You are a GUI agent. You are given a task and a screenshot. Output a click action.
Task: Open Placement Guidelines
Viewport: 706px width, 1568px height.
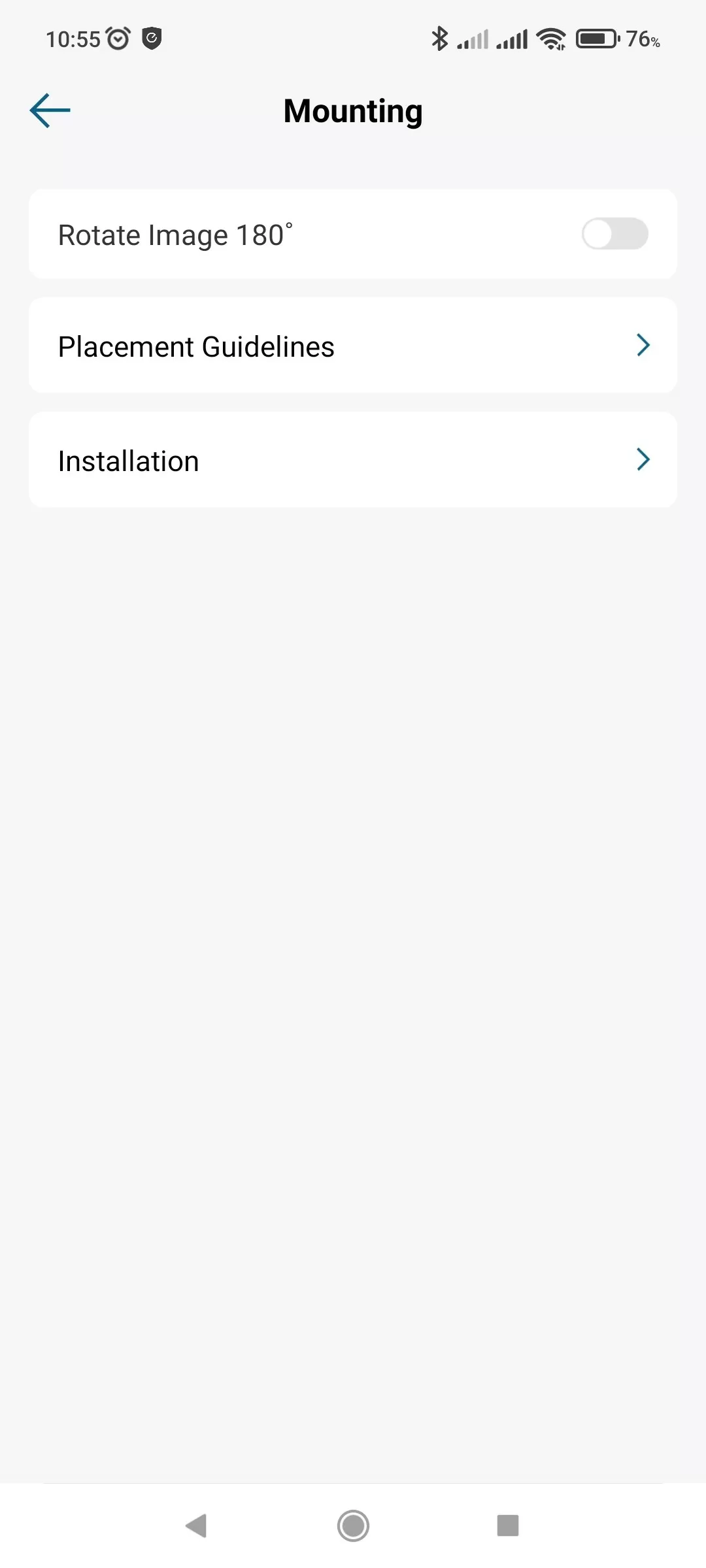click(x=353, y=346)
